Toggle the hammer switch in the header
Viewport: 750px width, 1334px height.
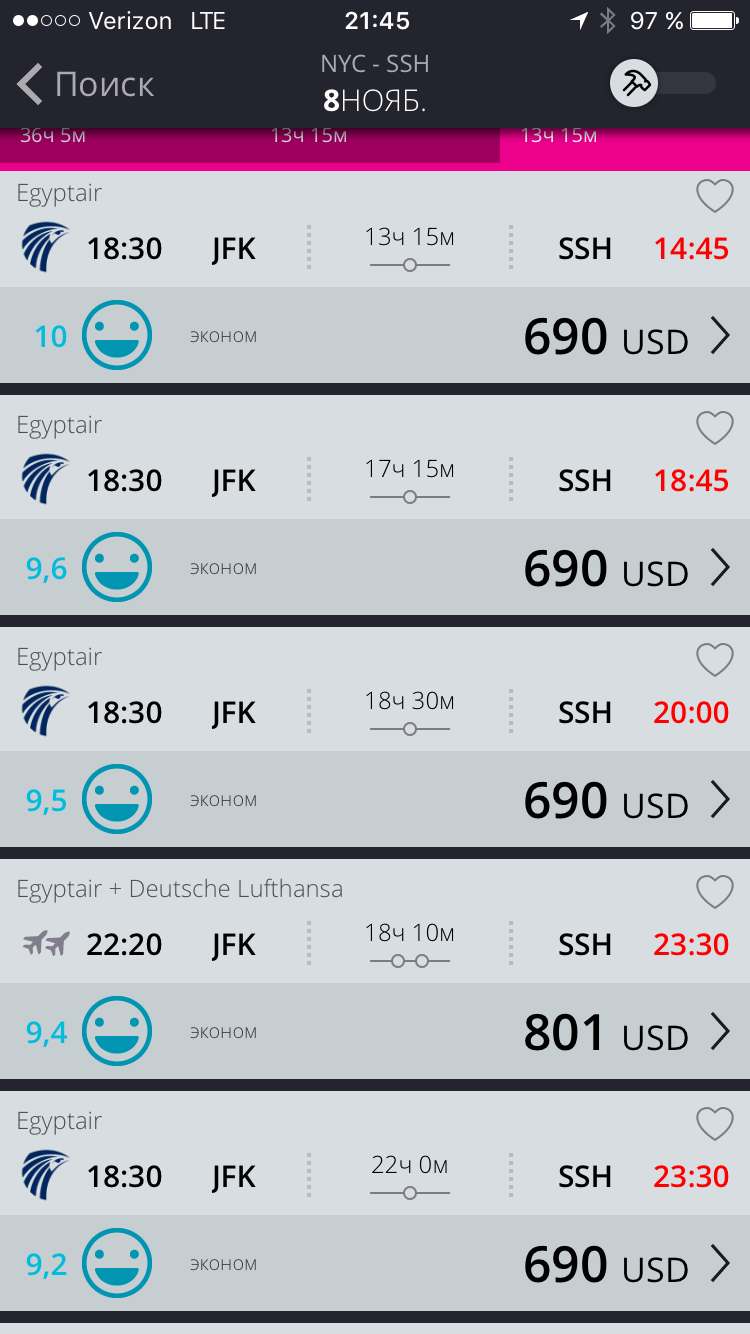click(x=663, y=83)
